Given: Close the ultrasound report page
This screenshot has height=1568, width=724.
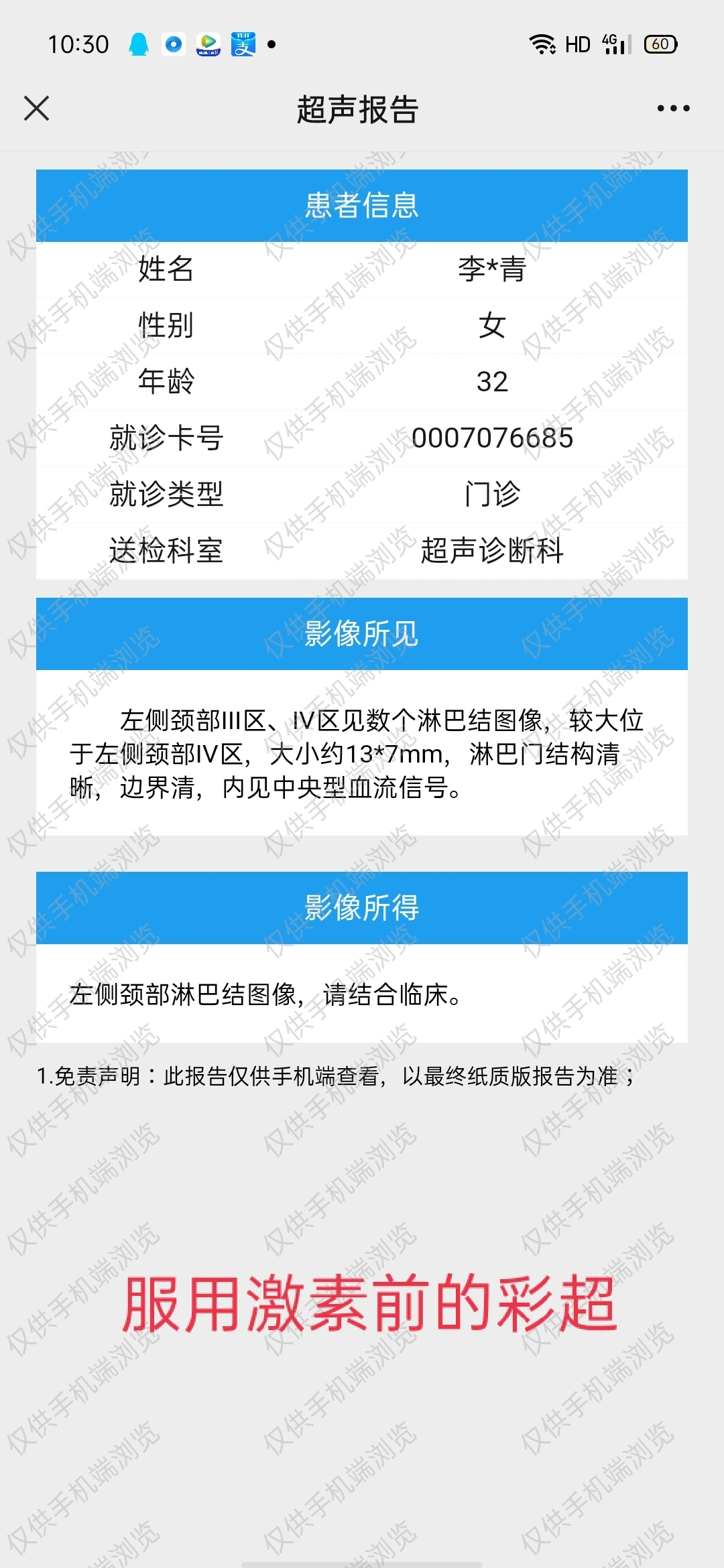Looking at the screenshot, I should [36, 109].
